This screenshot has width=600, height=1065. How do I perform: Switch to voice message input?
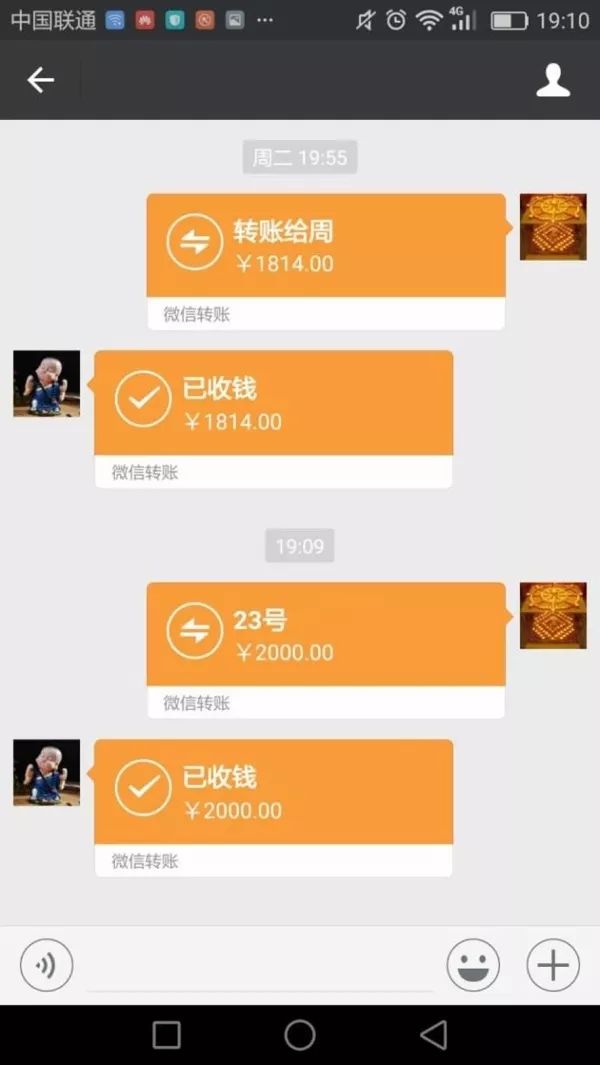[x=46, y=966]
